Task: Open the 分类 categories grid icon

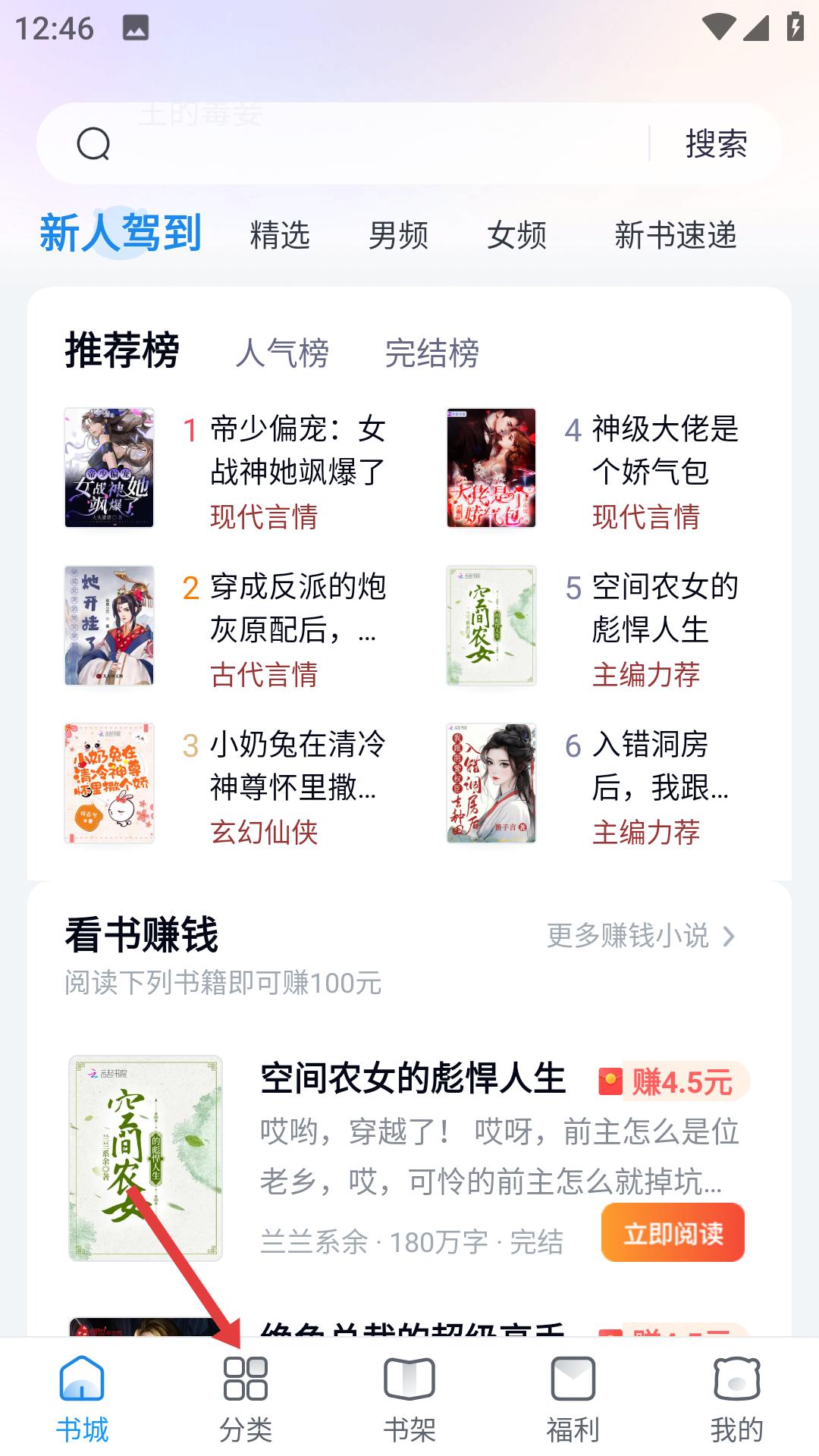Action: pyautogui.click(x=245, y=1385)
